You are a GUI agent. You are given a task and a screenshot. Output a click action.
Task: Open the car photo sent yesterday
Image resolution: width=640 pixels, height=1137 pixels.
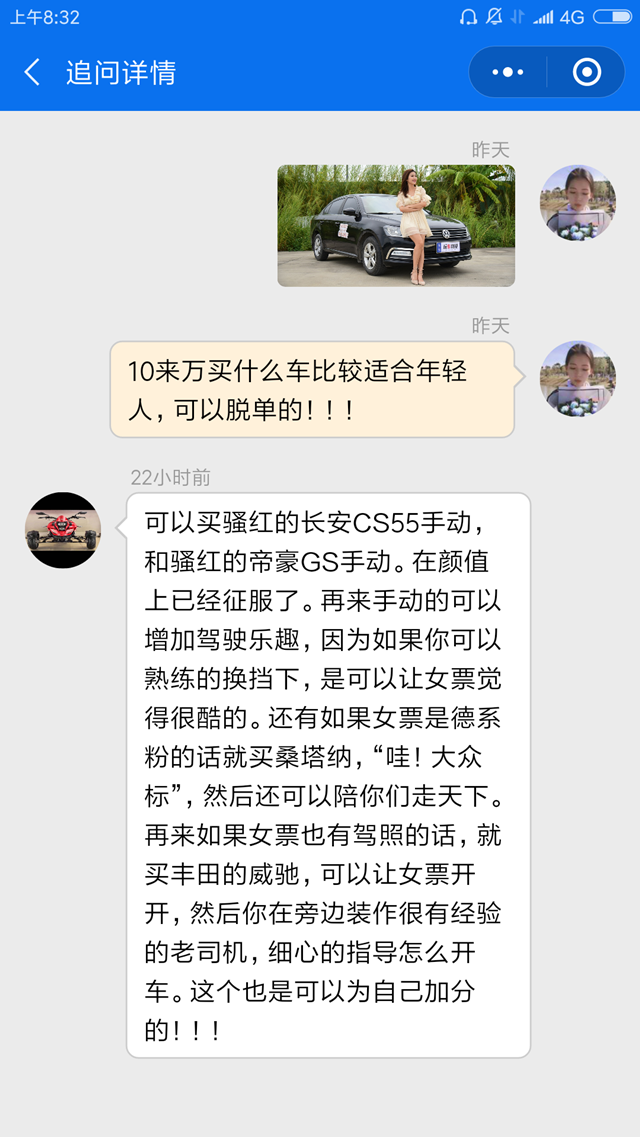point(396,226)
